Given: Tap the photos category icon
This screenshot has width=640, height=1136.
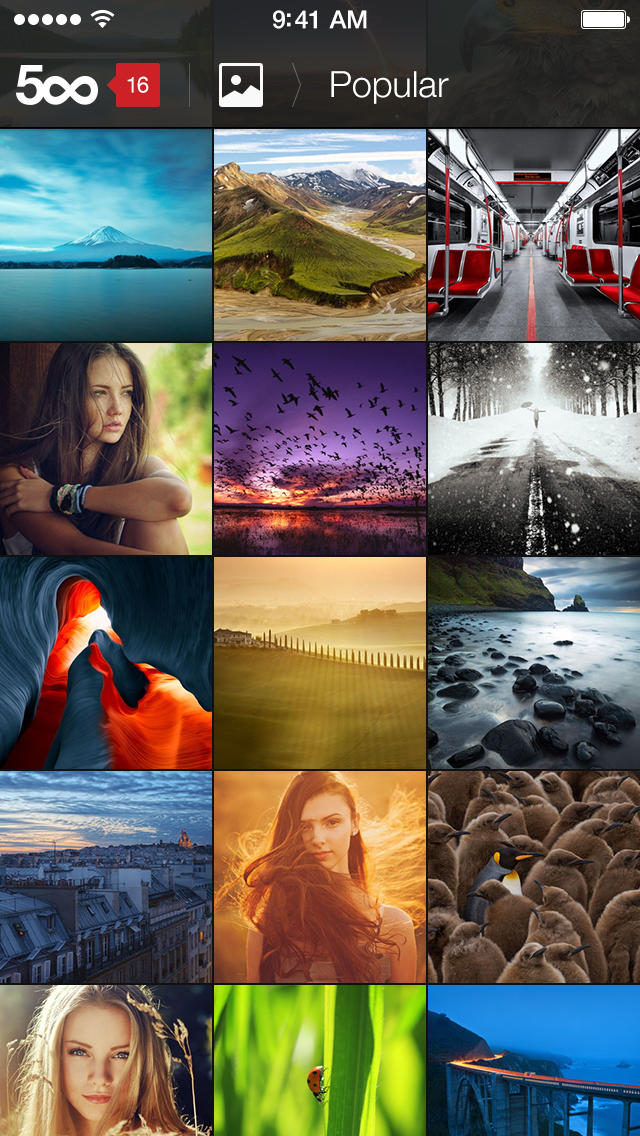Looking at the screenshot, I should point(241,86).
